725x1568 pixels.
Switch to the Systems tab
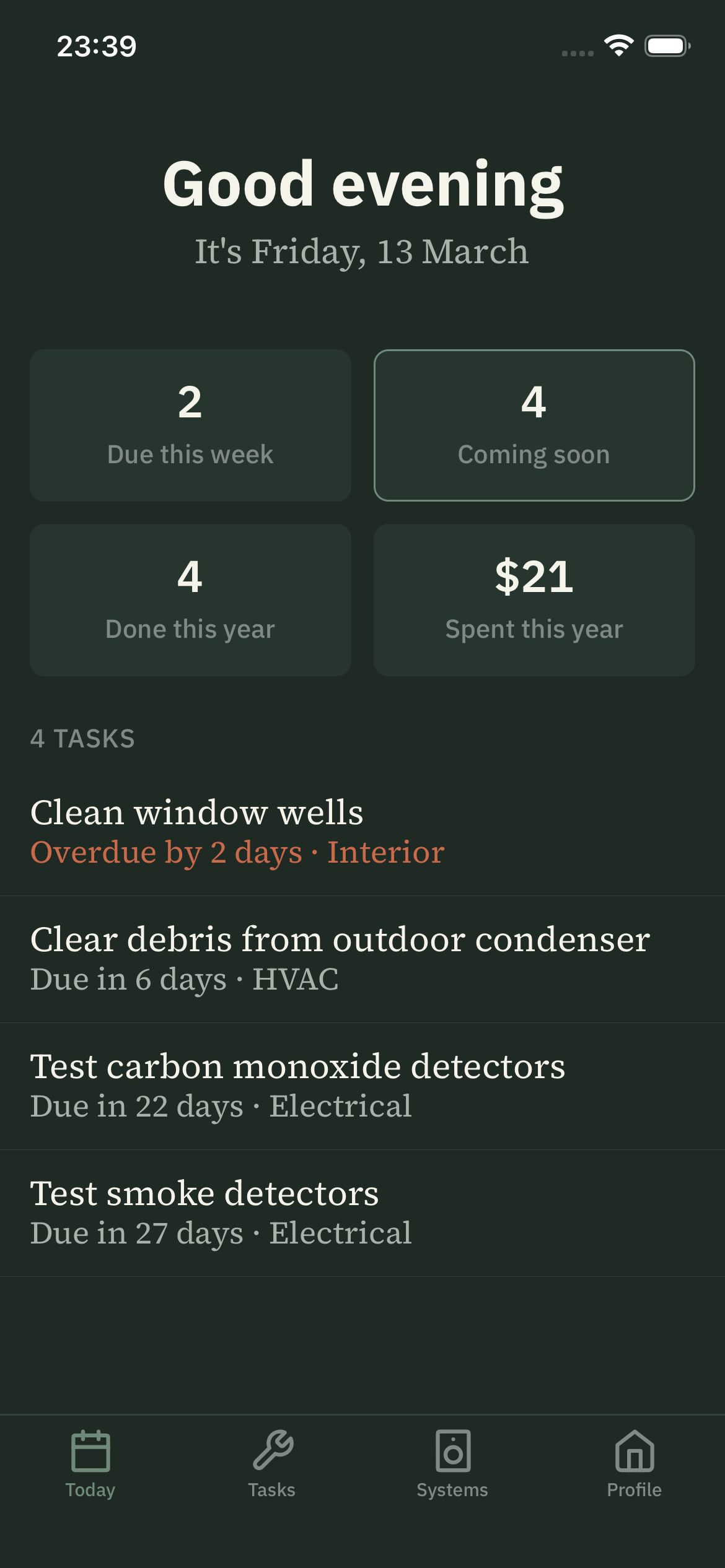[x=452, y=1468]
